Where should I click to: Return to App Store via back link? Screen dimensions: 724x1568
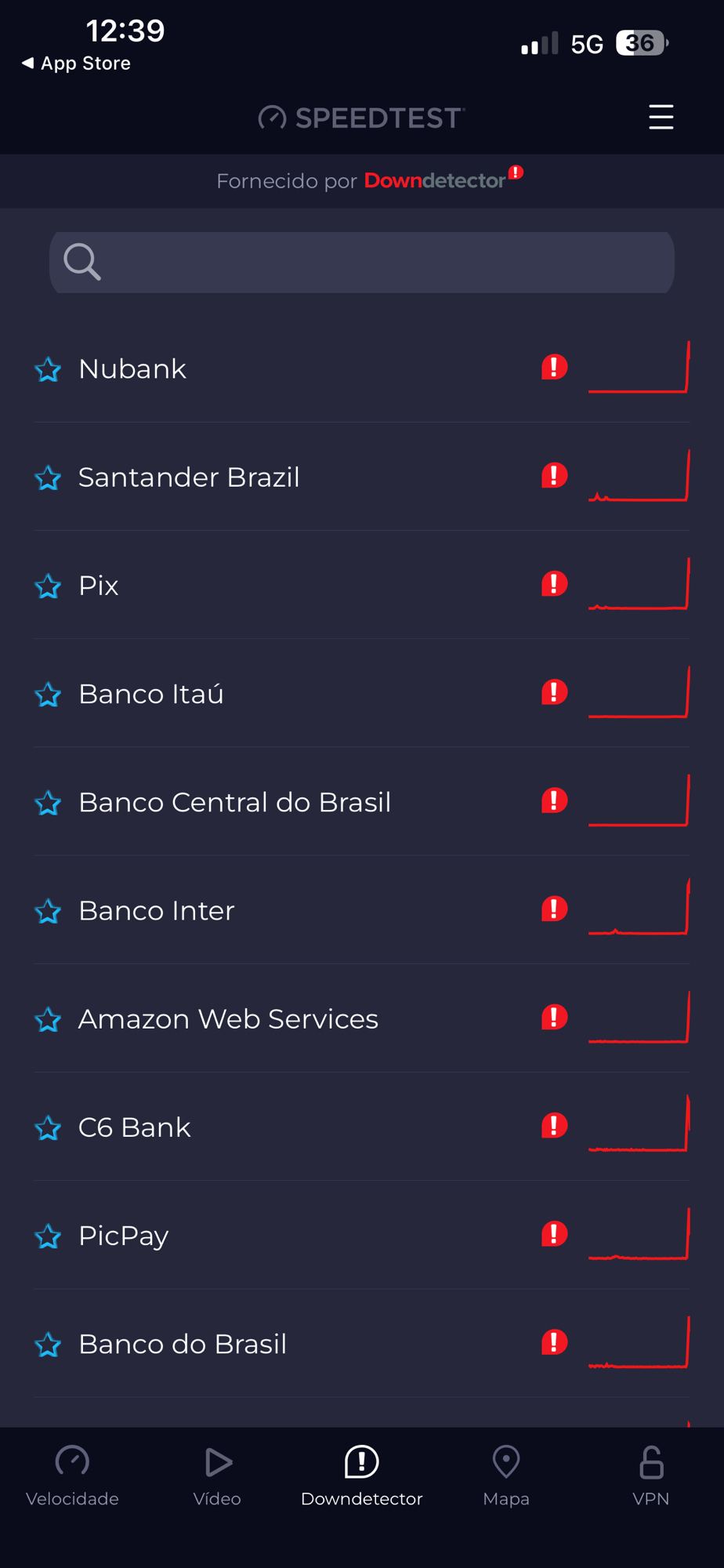click(x=76, y=63)
